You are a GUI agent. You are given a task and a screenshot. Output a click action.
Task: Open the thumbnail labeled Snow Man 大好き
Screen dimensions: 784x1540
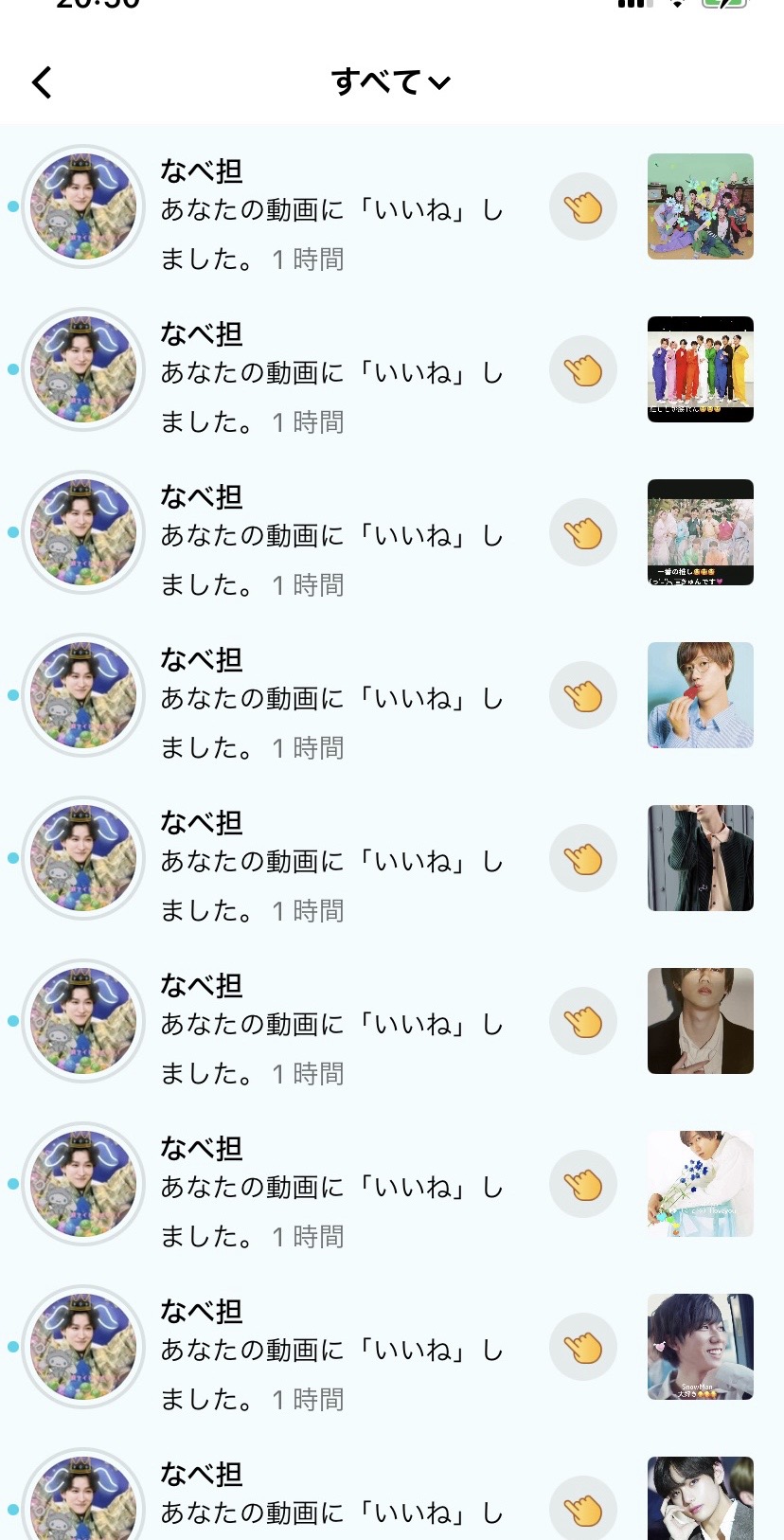click(700, 1347)
